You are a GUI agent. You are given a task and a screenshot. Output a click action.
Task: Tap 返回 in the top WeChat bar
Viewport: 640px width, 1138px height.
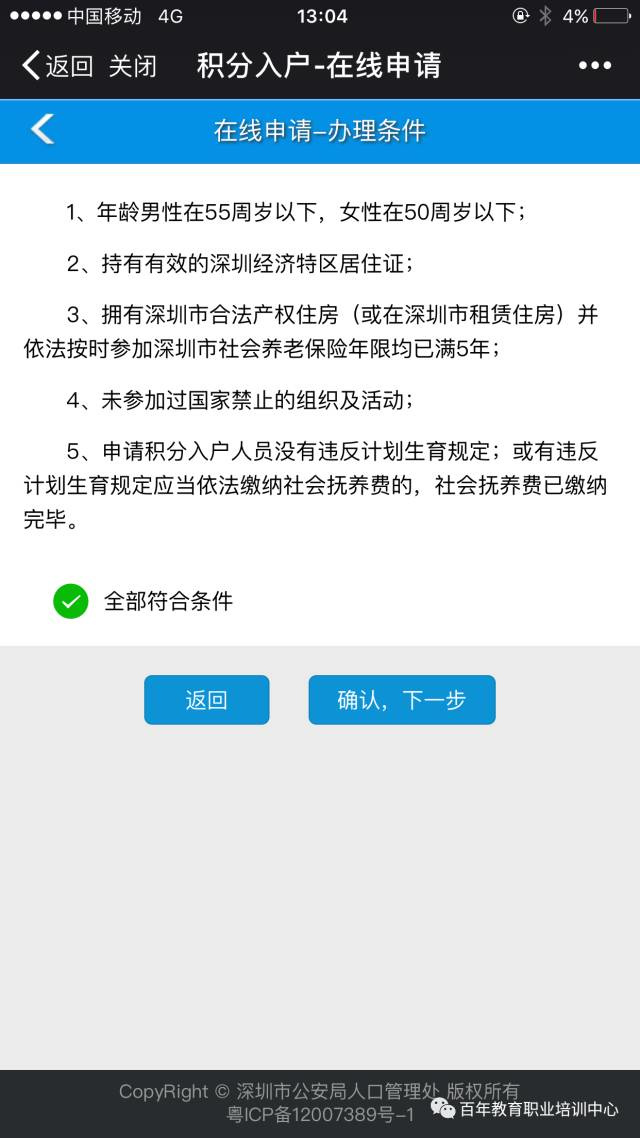click(57, 67)
